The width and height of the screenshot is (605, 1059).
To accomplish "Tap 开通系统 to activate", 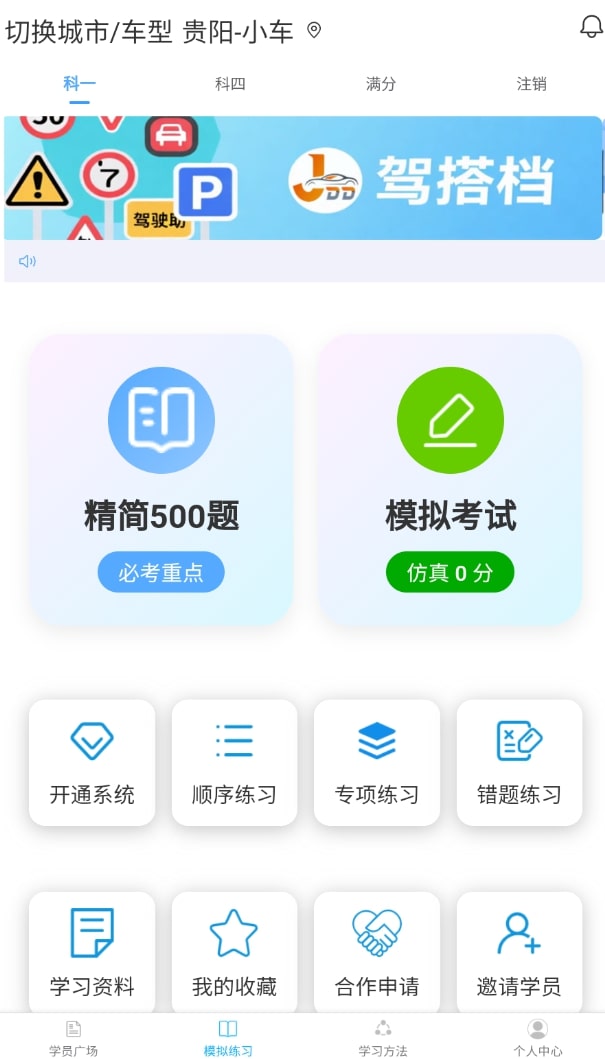I will pyautogui.click(x=92, y=762).
